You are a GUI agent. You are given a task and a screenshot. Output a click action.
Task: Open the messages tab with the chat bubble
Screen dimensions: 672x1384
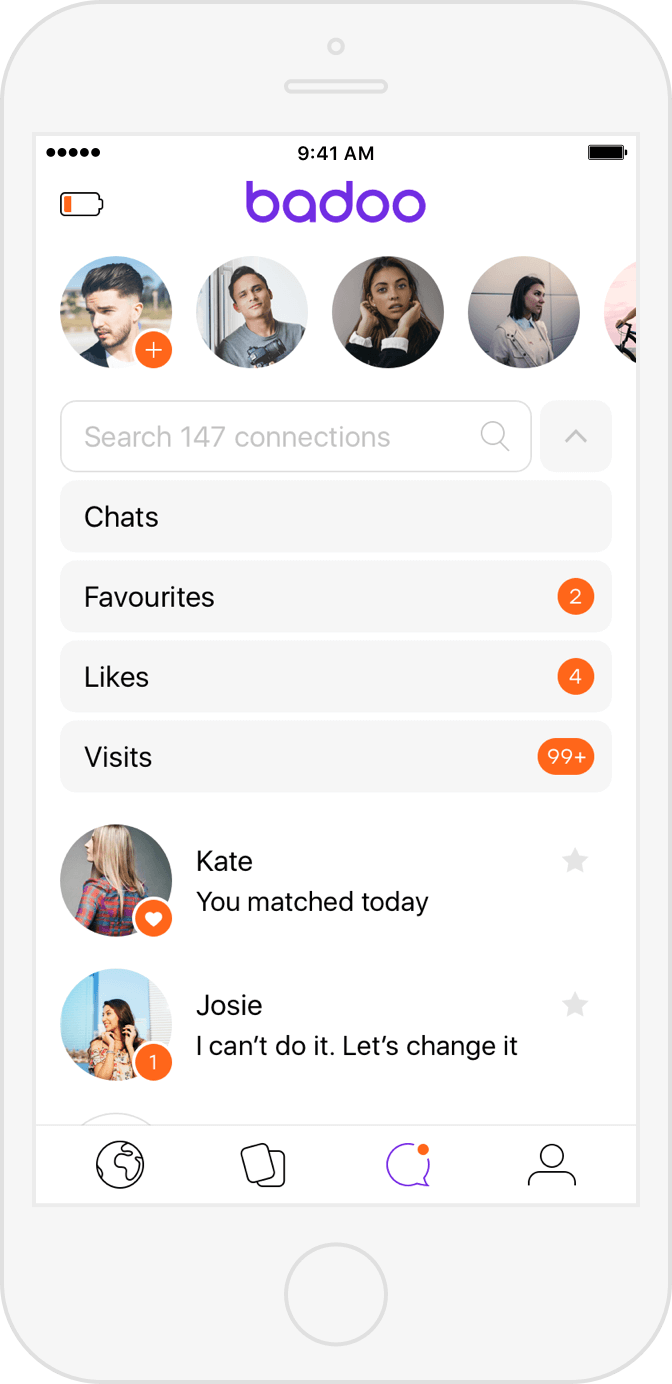[x=407, y=1165]
